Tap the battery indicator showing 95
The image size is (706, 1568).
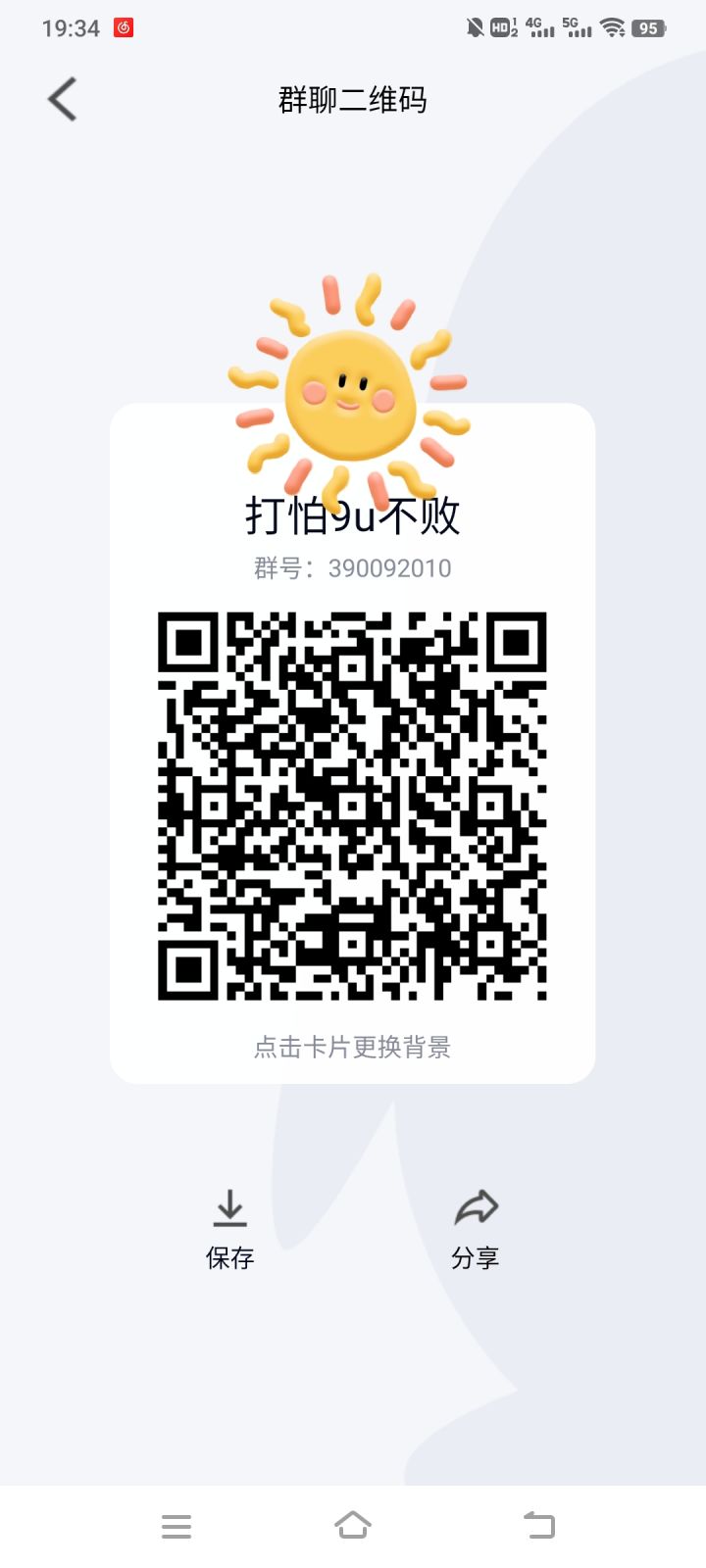(x=649, y=27)
